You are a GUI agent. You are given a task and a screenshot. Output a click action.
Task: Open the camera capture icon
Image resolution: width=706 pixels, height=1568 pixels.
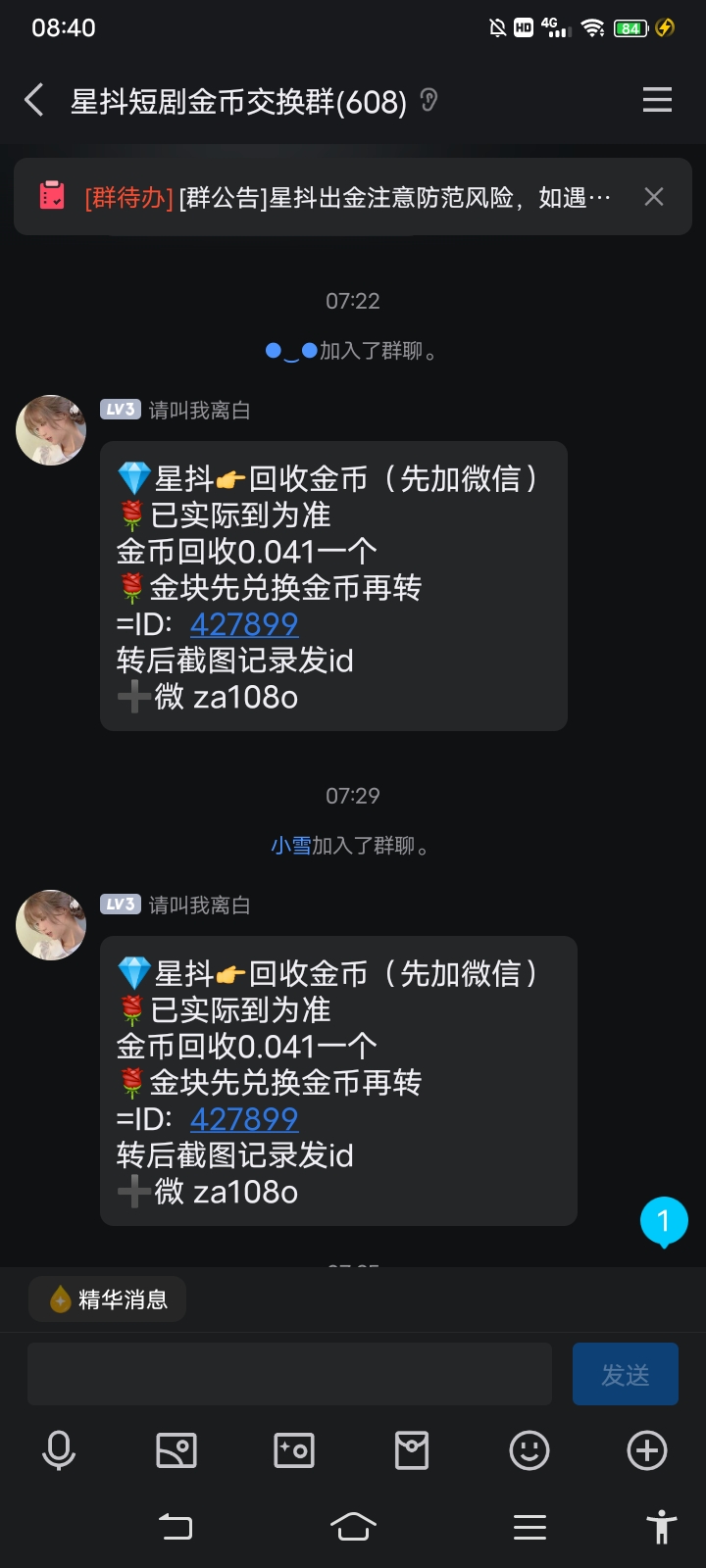294,1450
